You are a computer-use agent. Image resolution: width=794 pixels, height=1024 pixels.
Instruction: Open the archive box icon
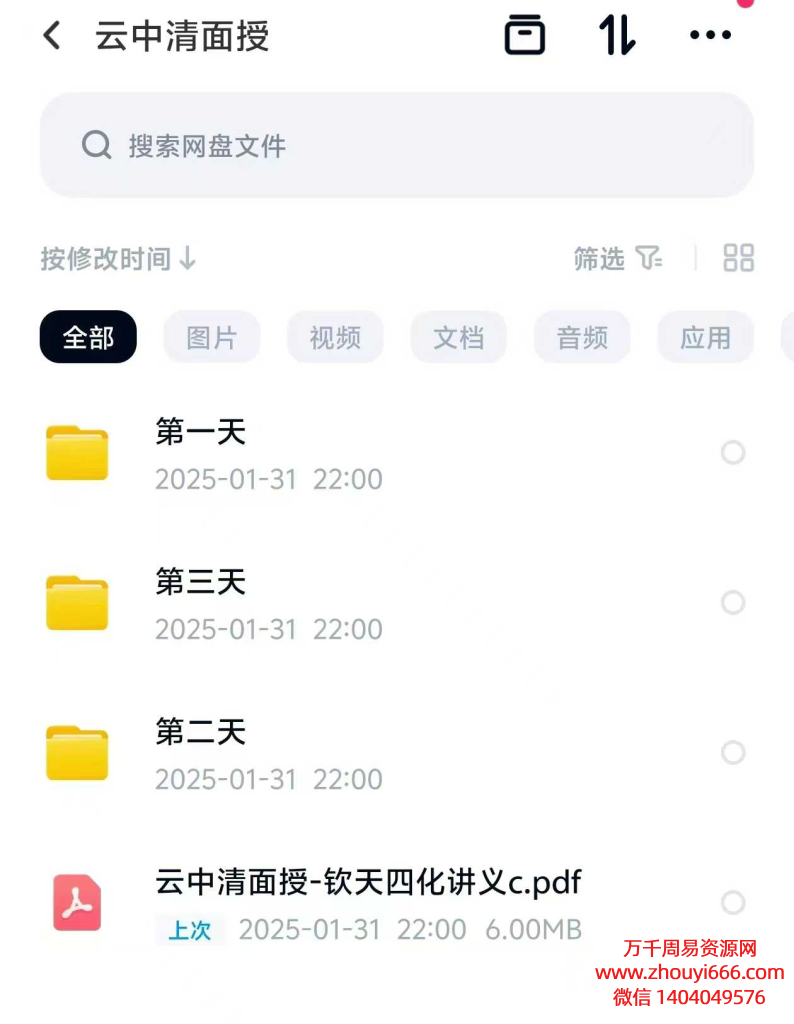point(525,36)
